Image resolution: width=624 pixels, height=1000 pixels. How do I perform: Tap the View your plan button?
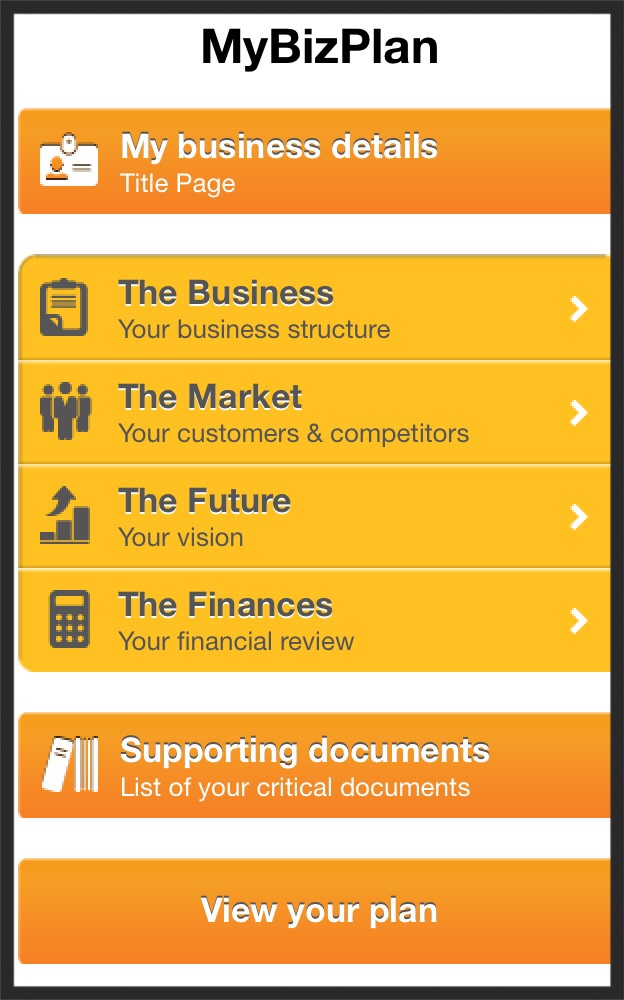click(315, 911)
